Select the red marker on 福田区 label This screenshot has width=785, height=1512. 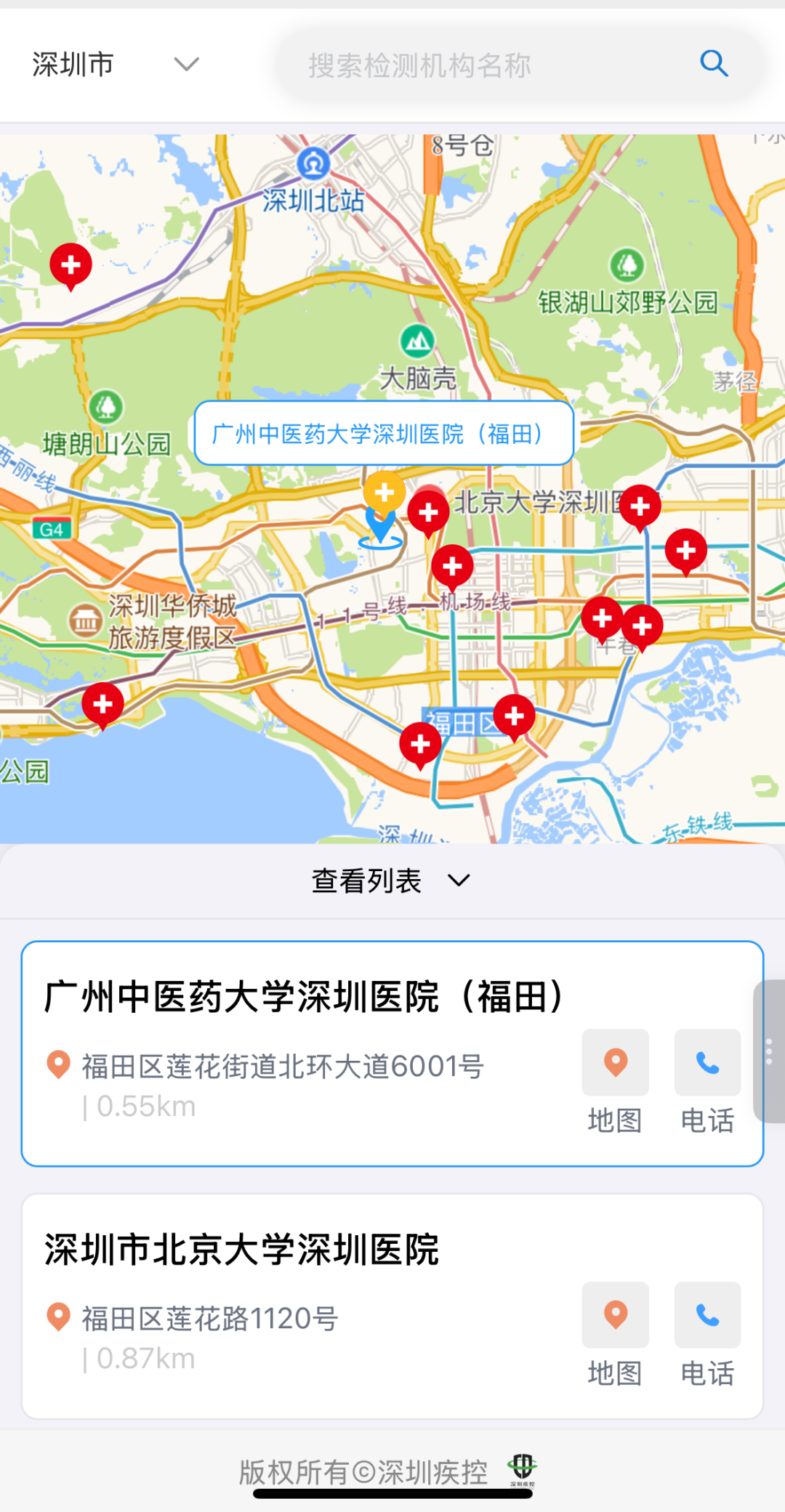tap(514, 716)
